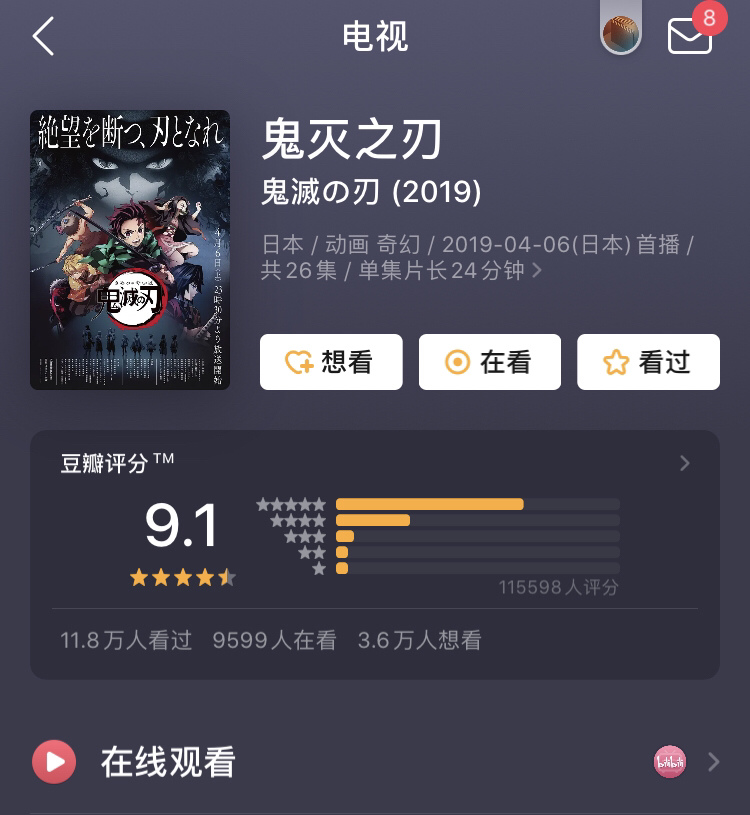Open the profile avatar in the top bar

tap(620, 35)
